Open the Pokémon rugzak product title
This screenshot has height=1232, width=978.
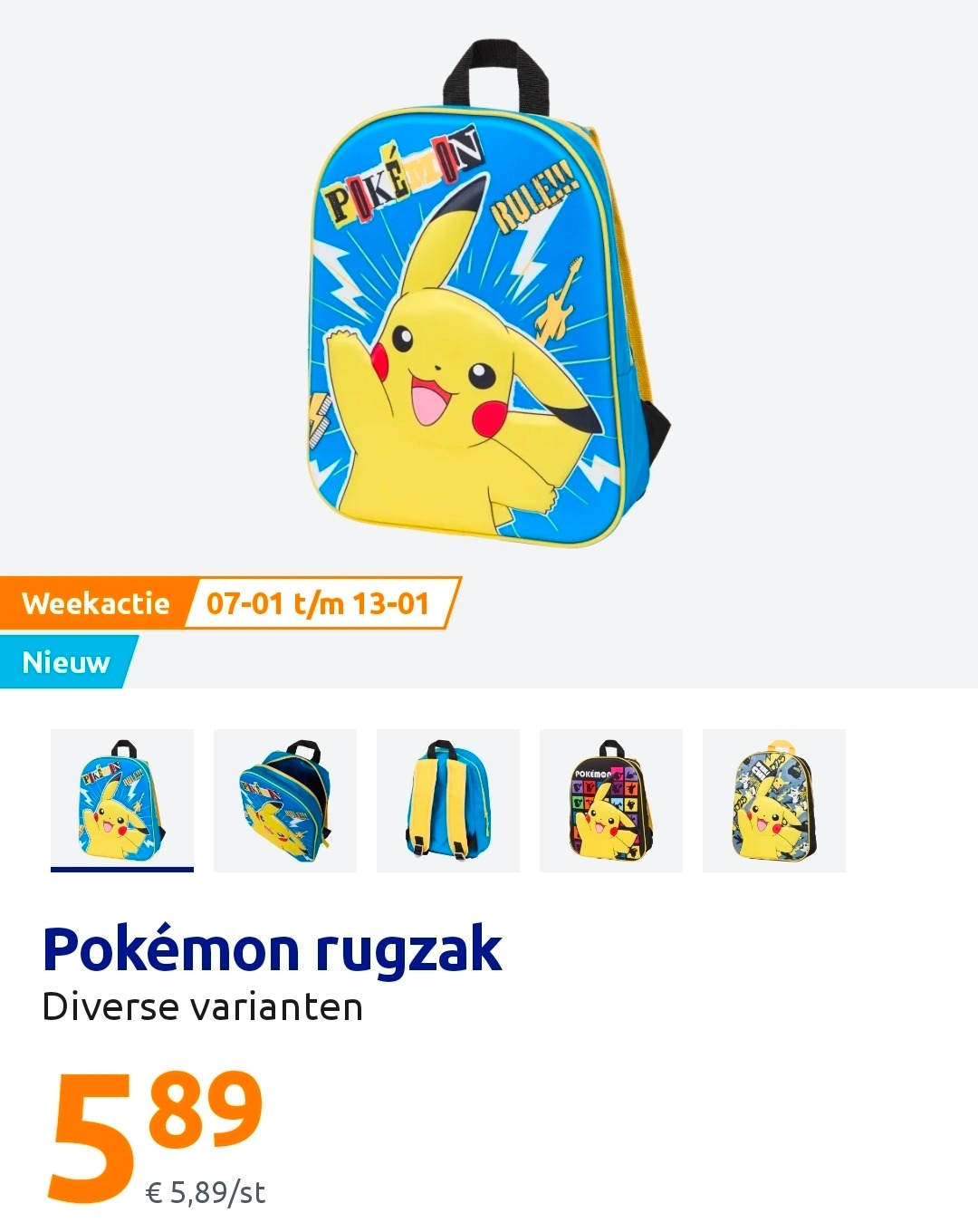tap(272, 948)
